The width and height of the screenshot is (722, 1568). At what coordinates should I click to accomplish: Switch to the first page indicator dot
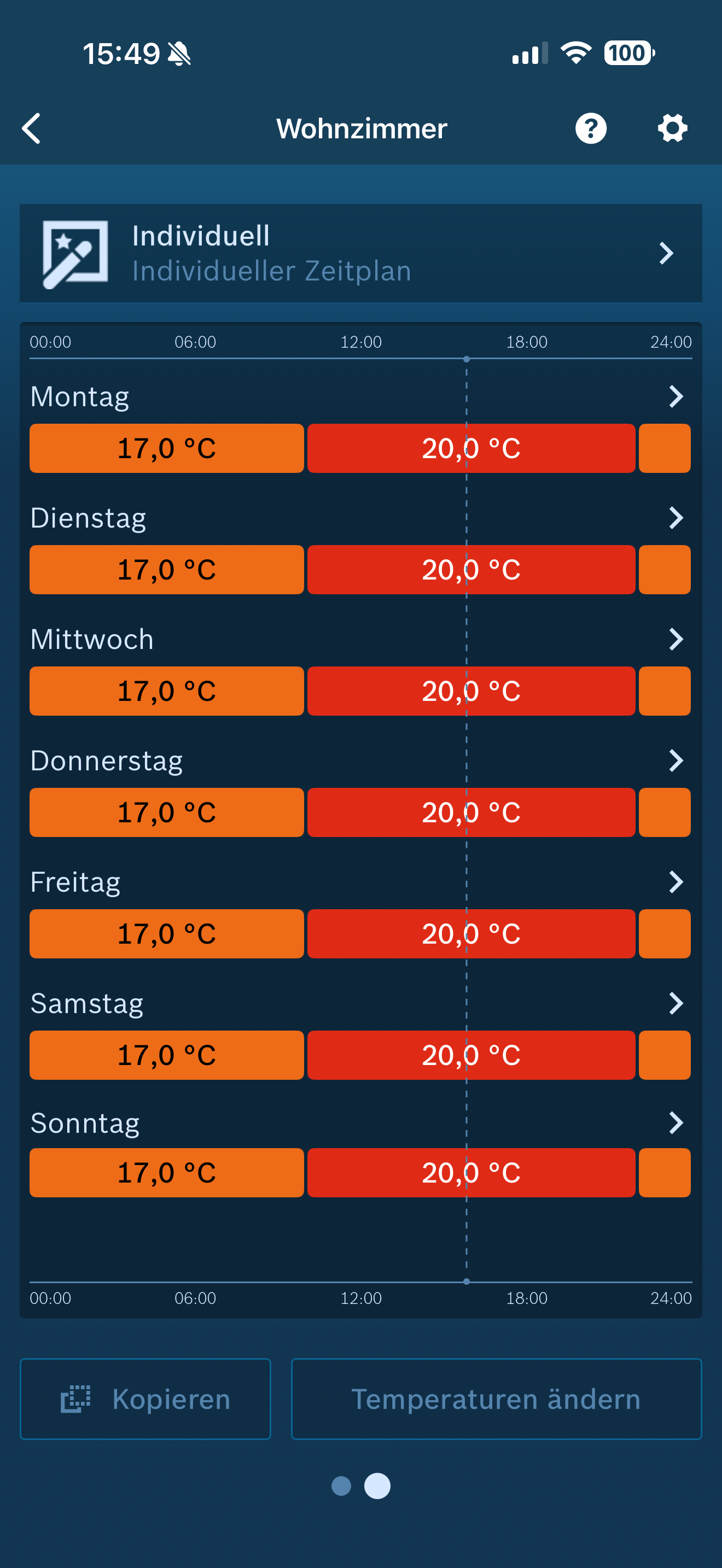point(341,1486)
